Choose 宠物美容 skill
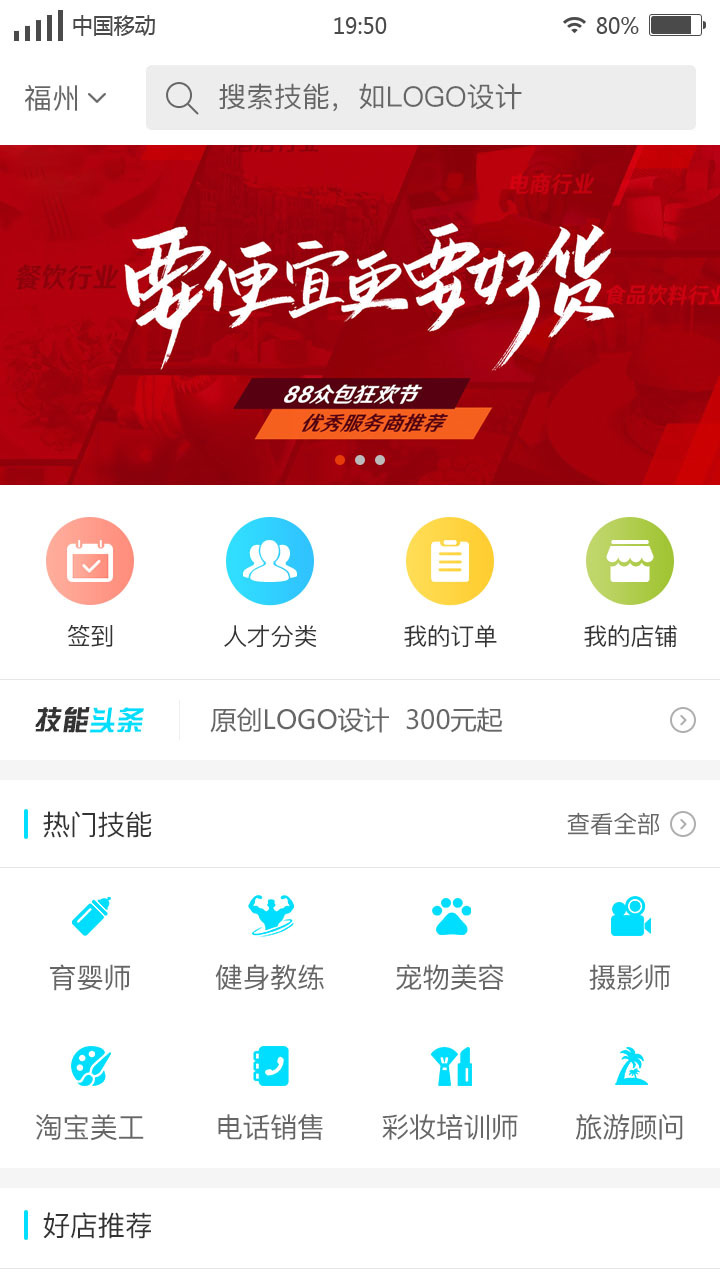Screen dimensions: 720x1280 point(450,942)
